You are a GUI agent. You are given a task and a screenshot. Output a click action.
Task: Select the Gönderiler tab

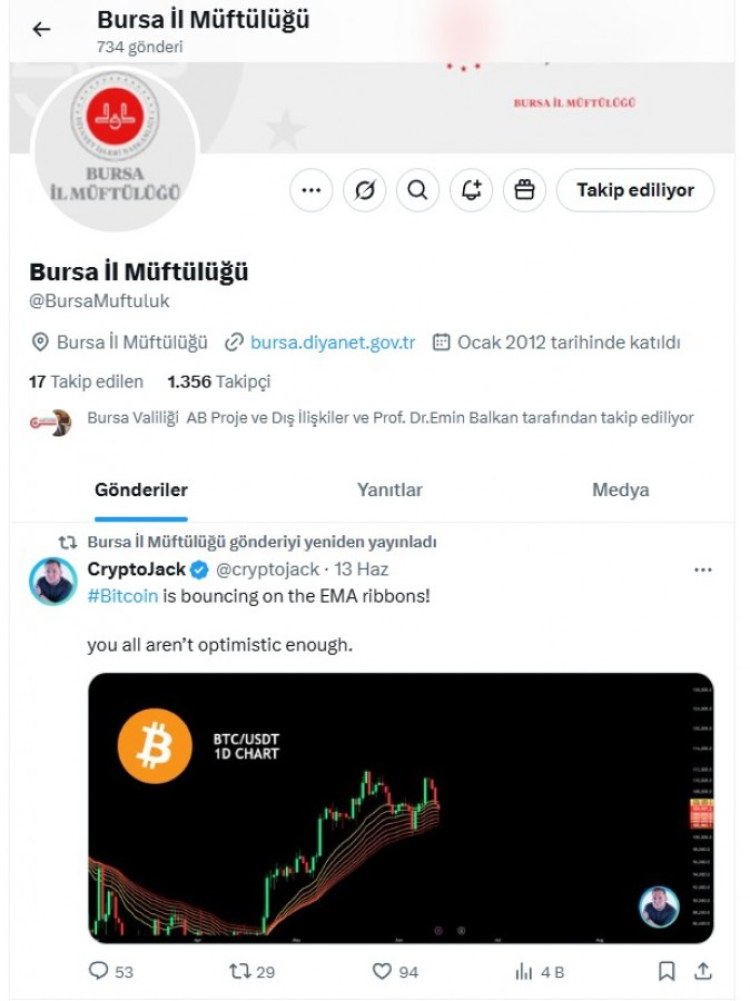141,490
